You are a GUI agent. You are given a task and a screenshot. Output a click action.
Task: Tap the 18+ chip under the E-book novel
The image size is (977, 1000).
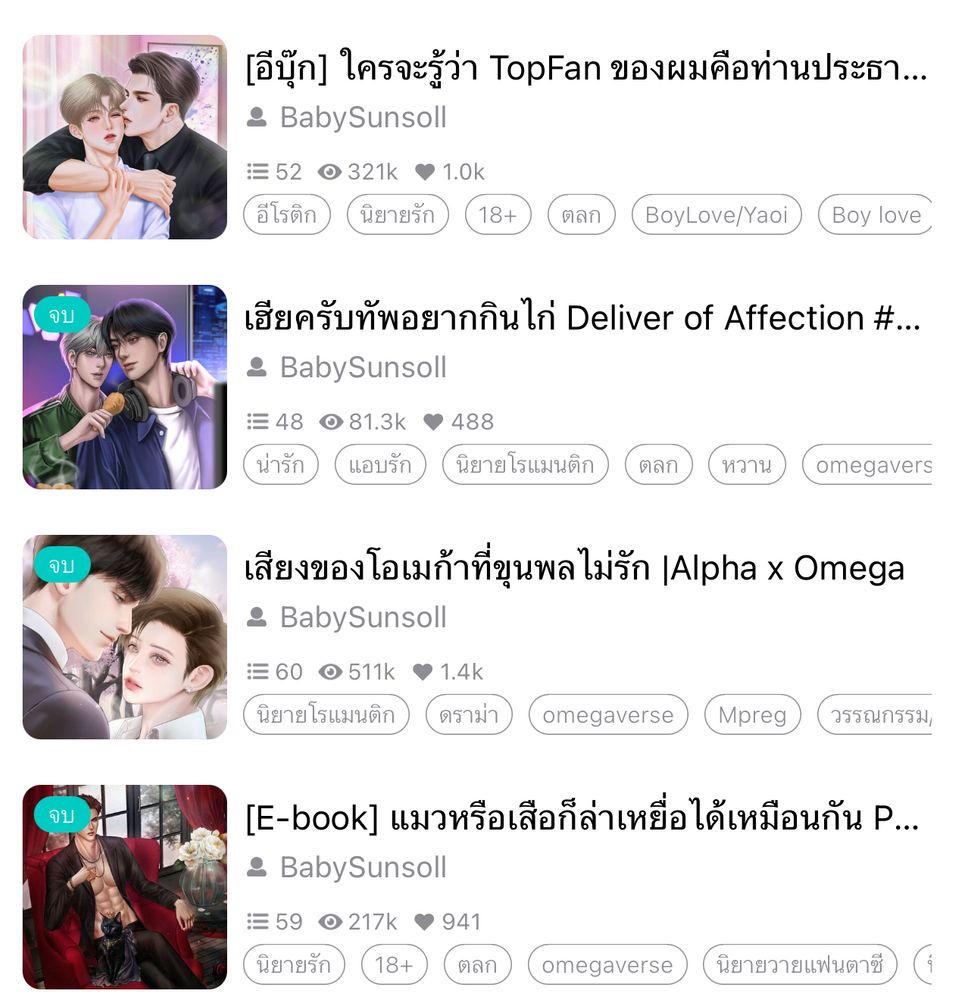pyautogui.click(x=393, y=965)
